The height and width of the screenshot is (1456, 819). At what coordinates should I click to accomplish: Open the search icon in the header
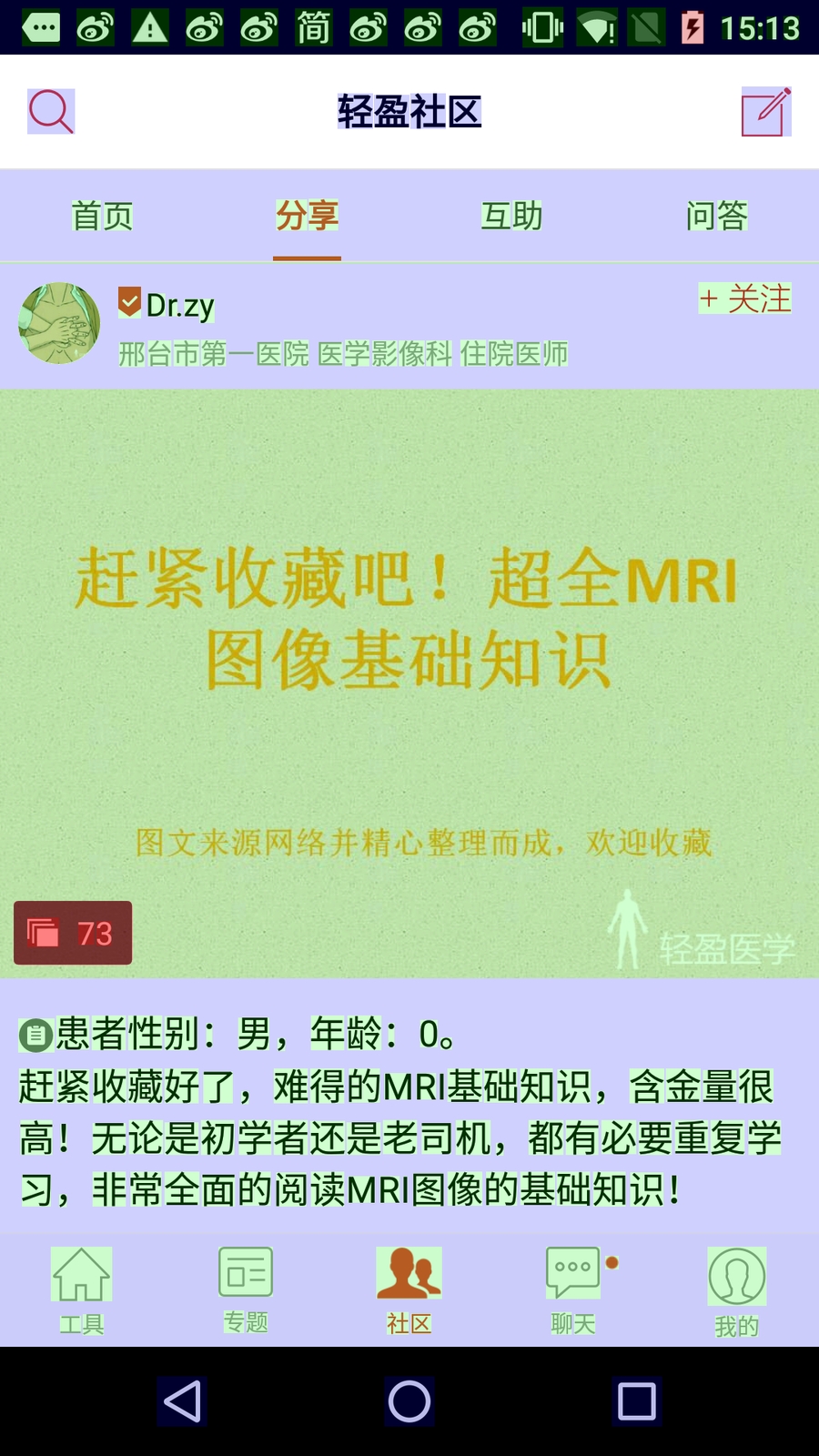point(51,112)
